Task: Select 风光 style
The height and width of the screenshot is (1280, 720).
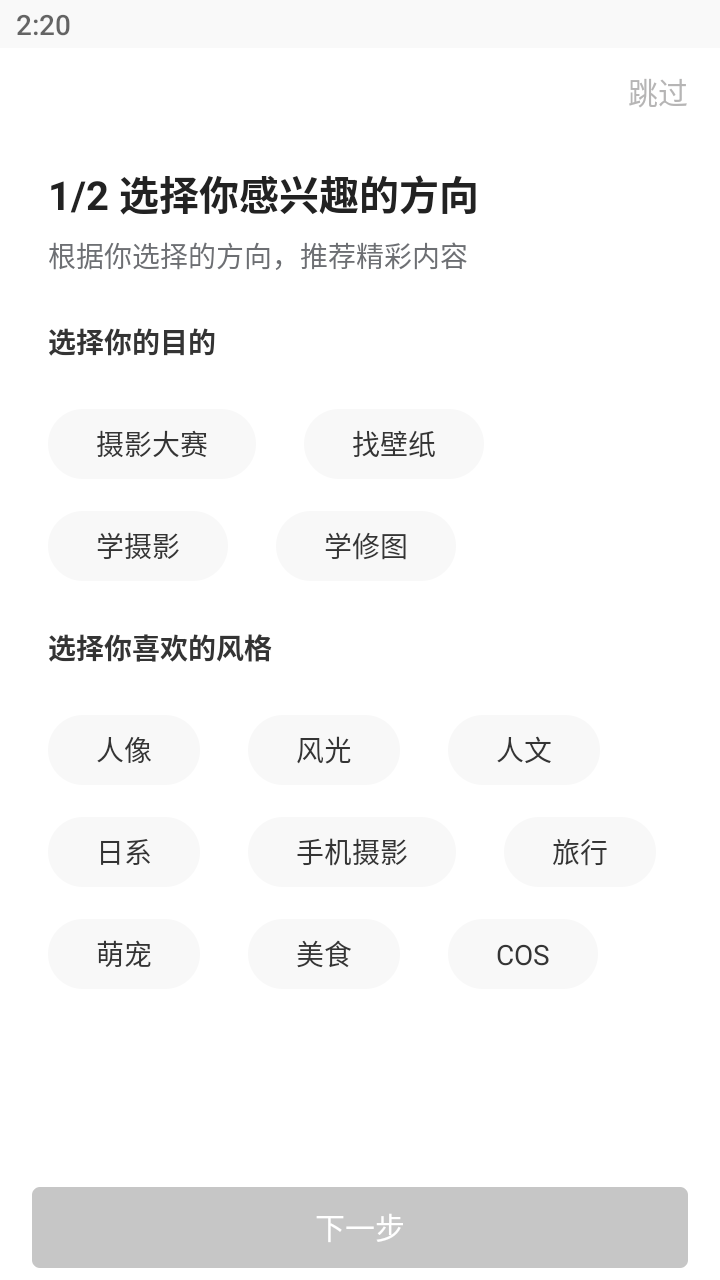Action: coord(324,750)
